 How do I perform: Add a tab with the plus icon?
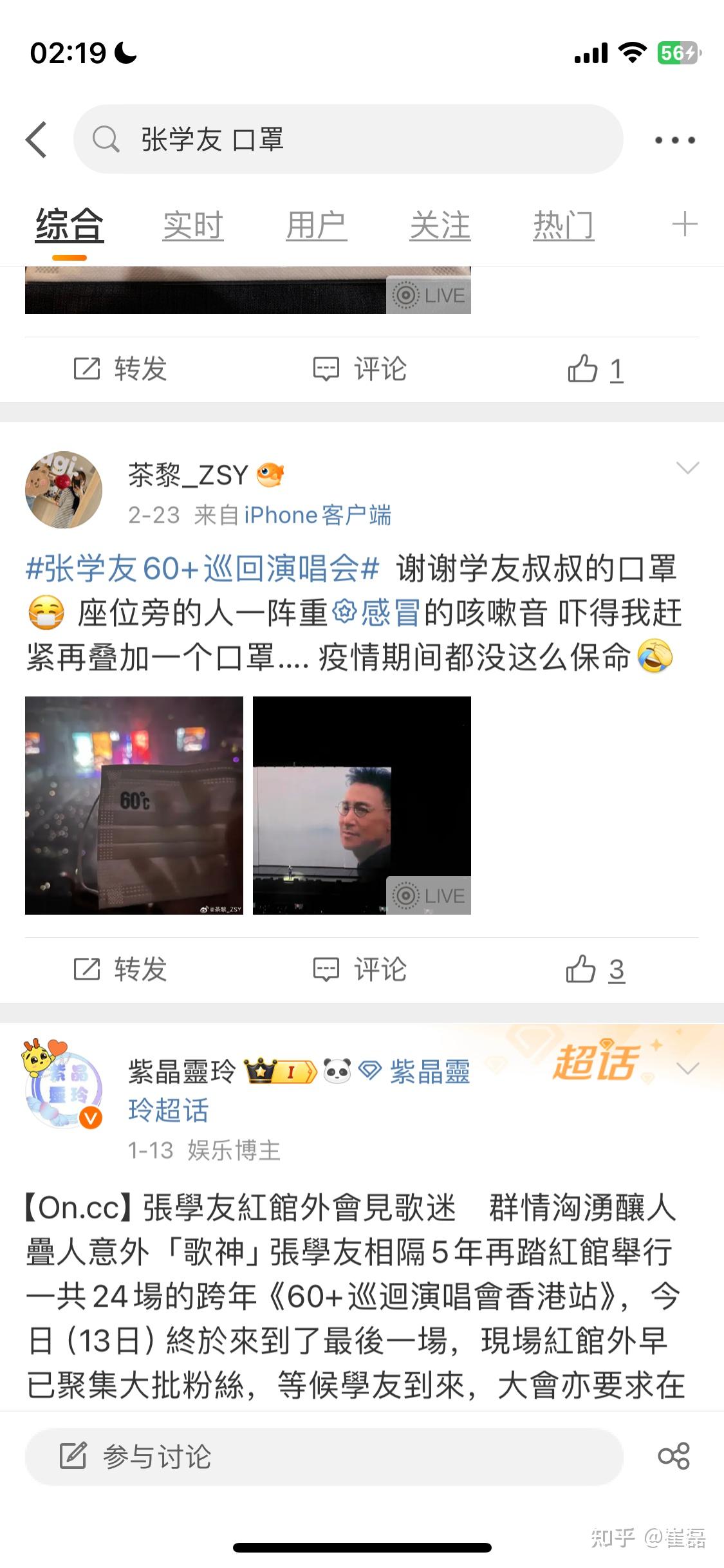(684, 224)
